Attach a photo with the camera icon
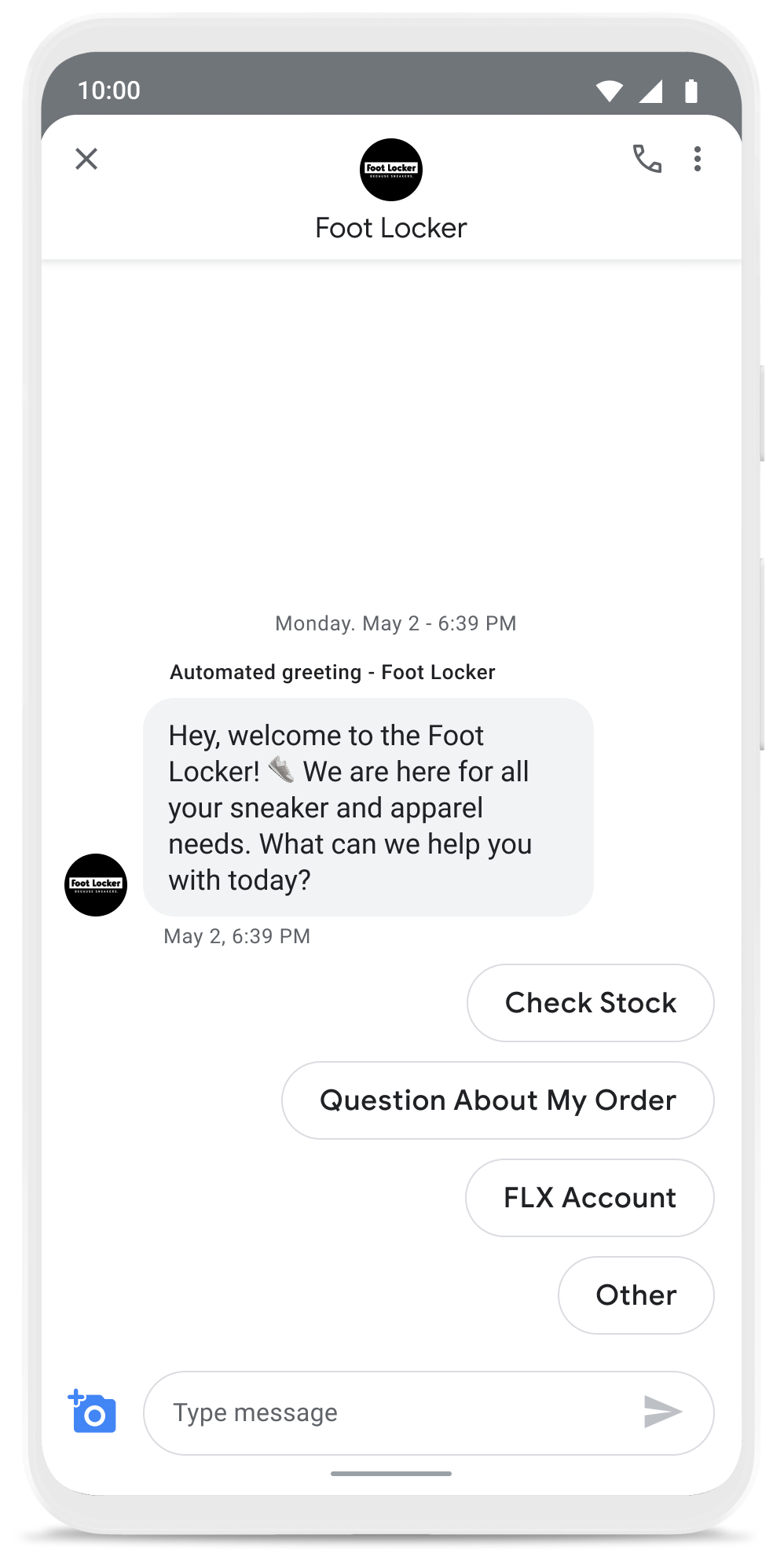The image size is (784, 1561). [x=93, y=1412]
